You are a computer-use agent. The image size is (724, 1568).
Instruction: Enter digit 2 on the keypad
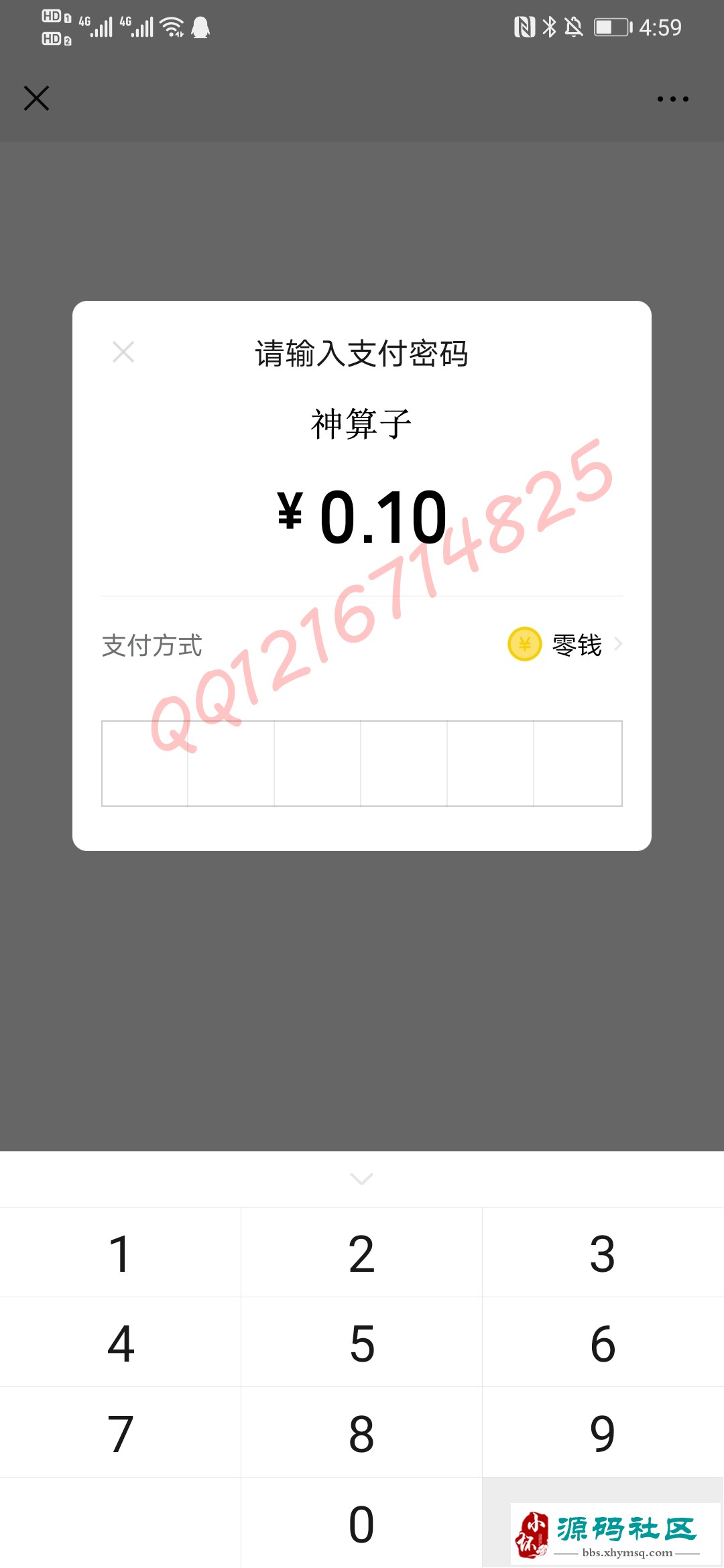click(361, 1253)
